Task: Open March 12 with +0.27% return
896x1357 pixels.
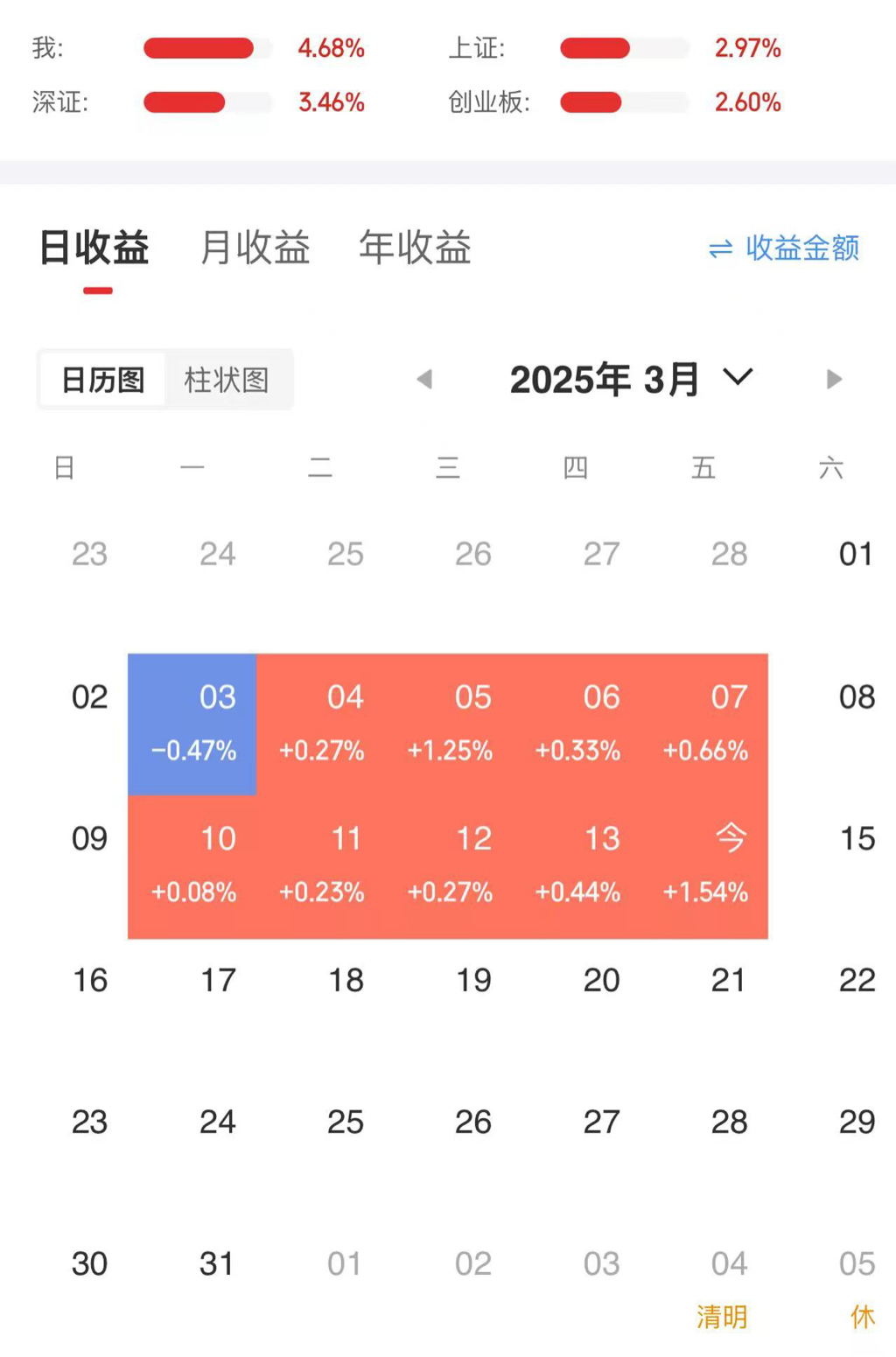Action: point(449,865)
